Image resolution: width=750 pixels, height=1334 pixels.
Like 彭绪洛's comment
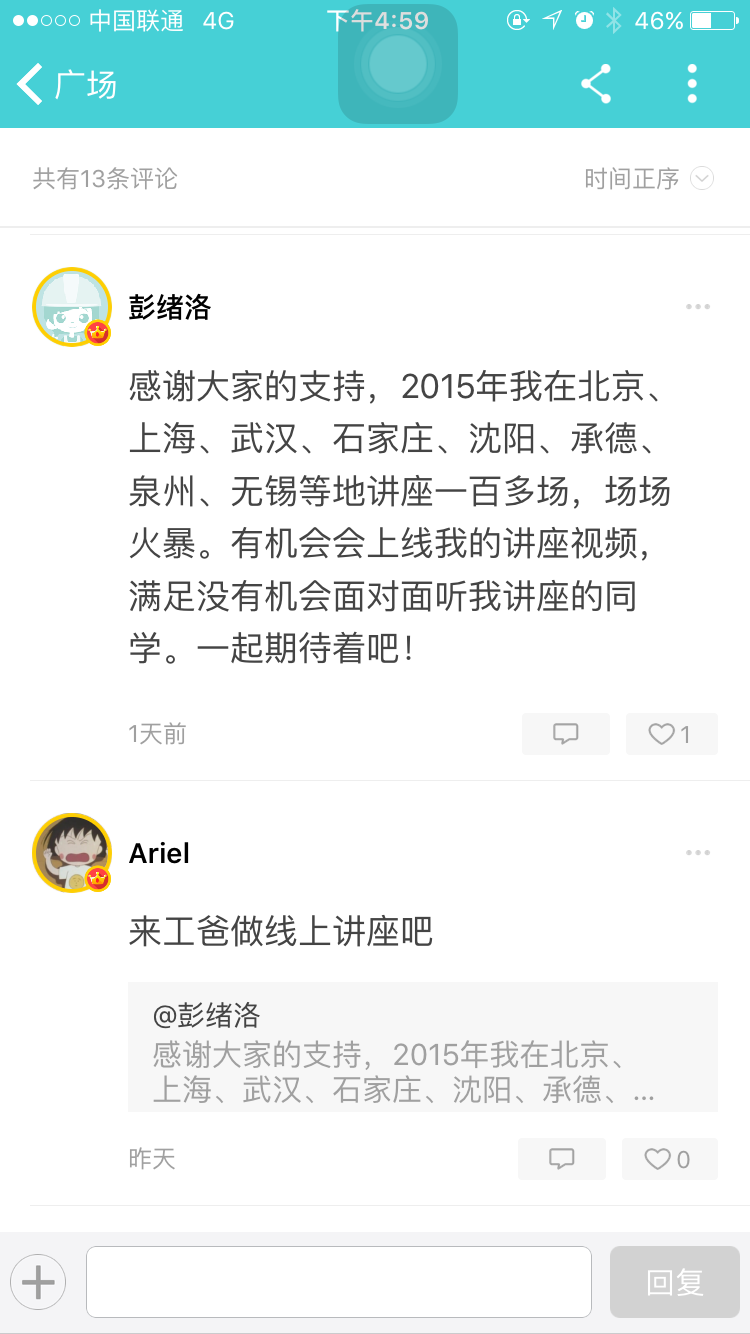[671, 734]
